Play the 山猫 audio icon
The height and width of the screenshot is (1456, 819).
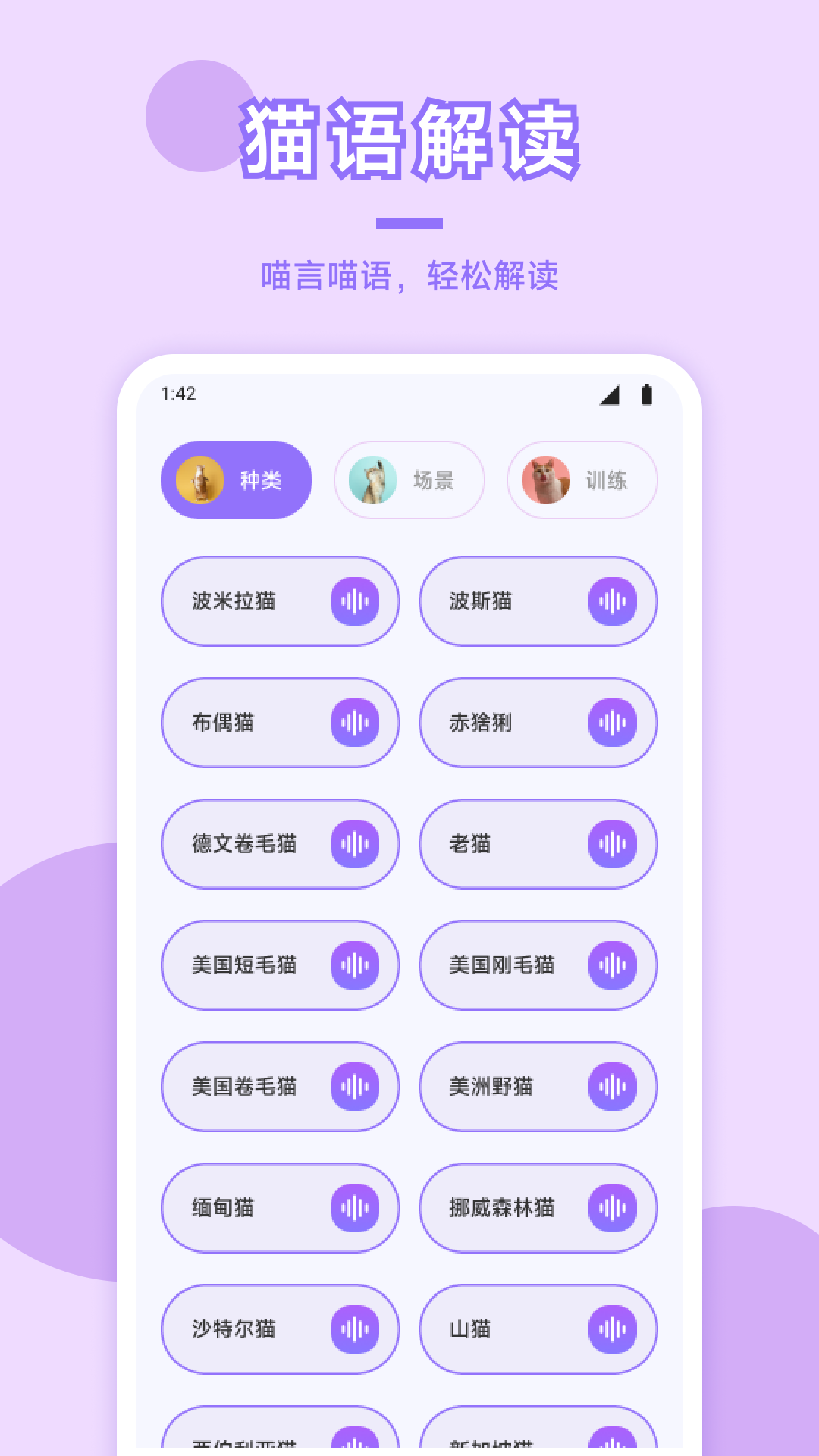coord(613,1329)
